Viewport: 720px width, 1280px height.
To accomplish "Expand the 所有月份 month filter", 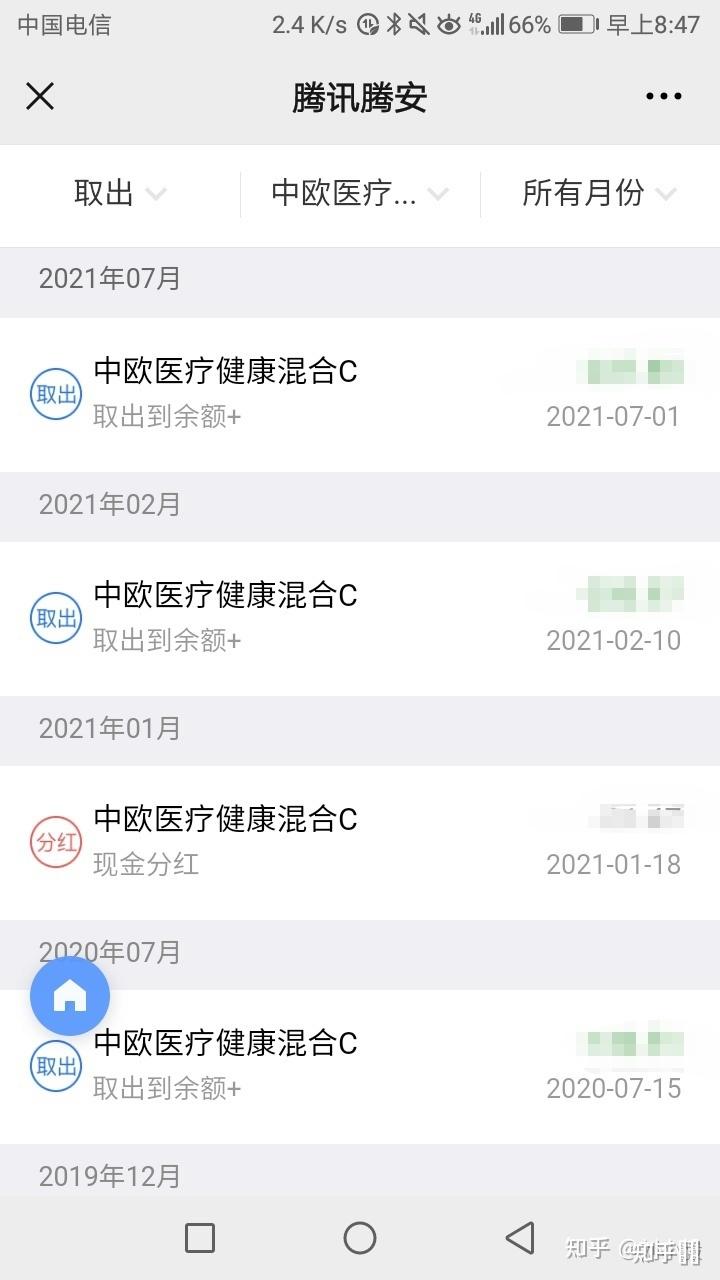I will coord(599,193).
